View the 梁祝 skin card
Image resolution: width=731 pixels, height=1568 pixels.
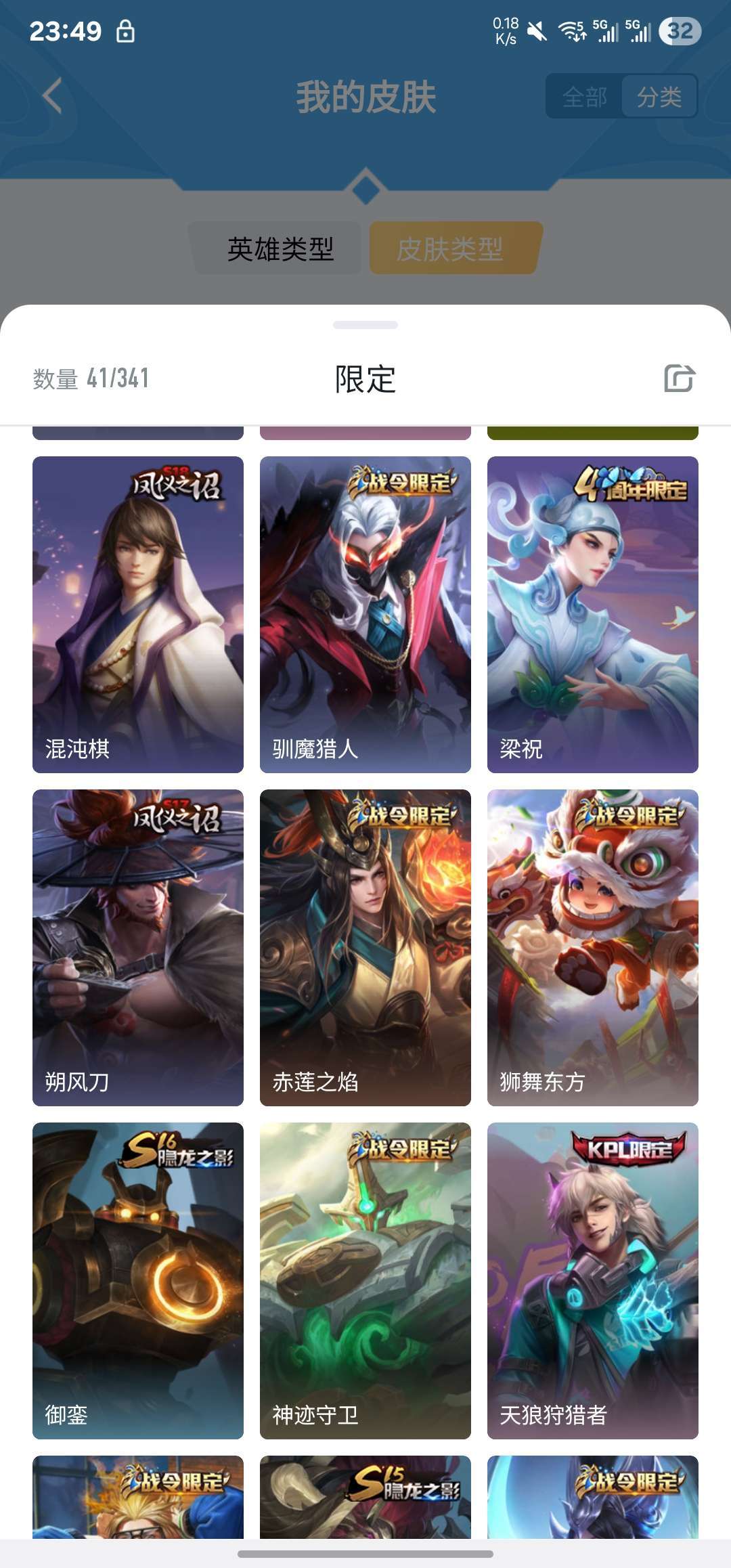click(593, 614)
